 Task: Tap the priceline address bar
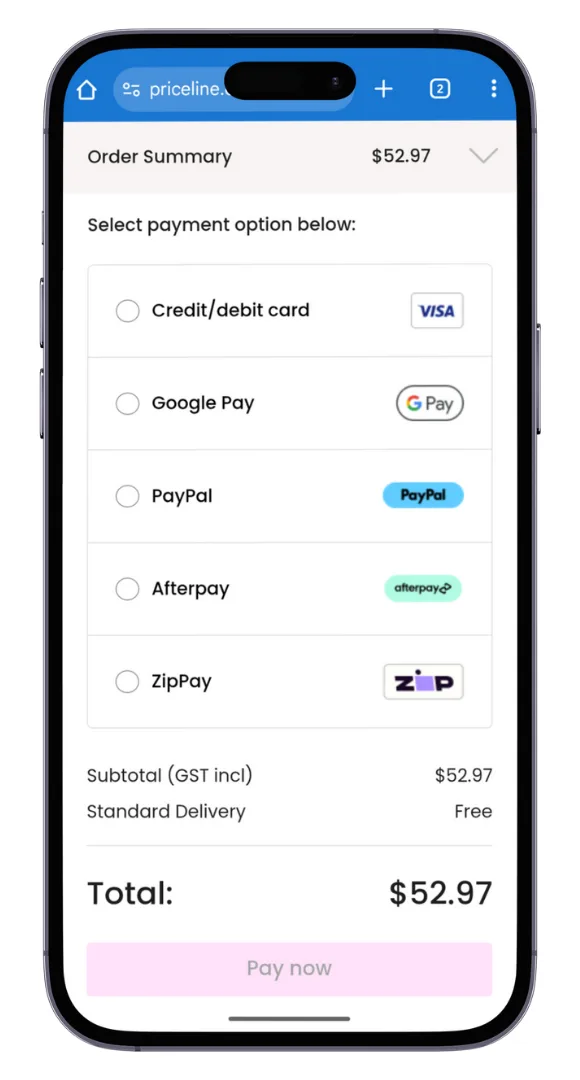[234, 89]
